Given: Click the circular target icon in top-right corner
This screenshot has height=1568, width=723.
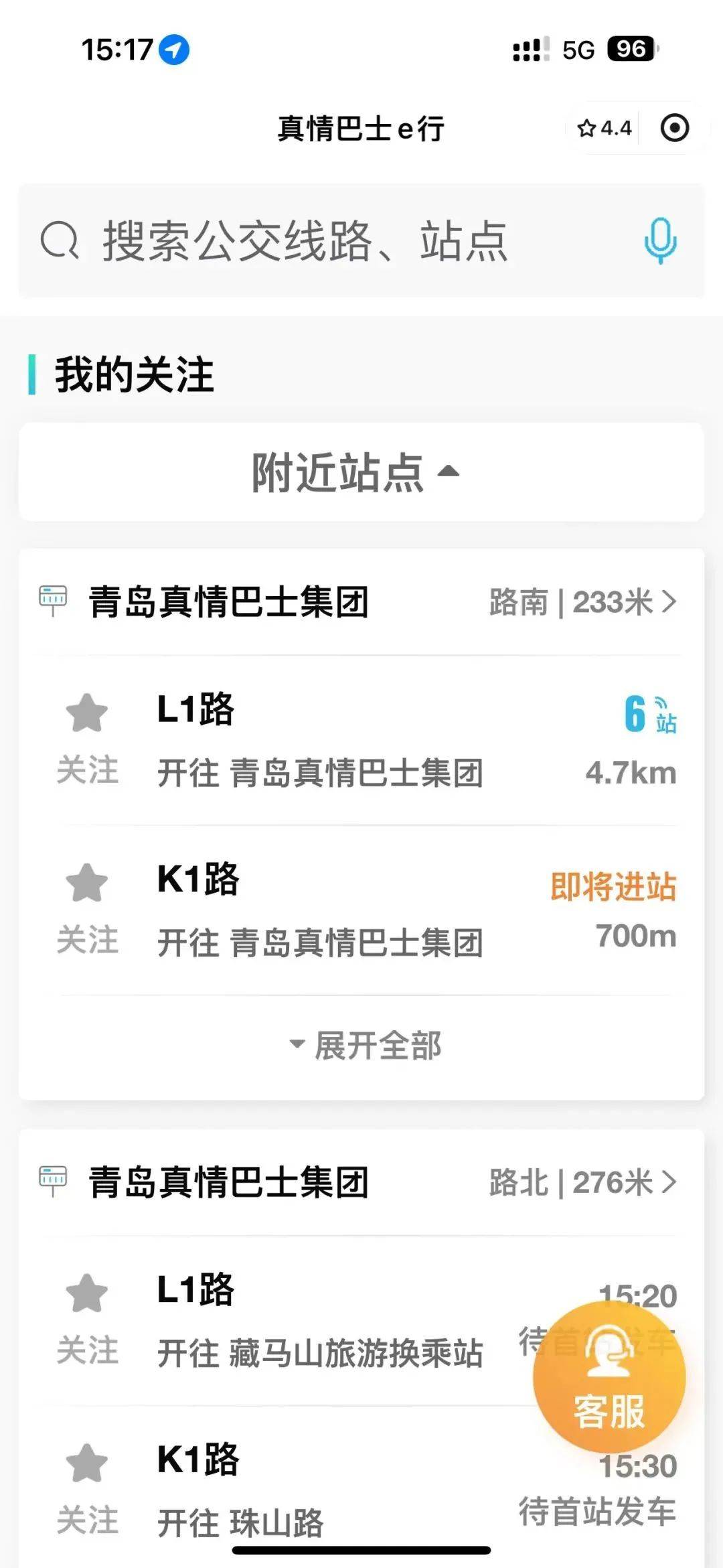Looking at the screenshot, I should (x=676, y=127).
